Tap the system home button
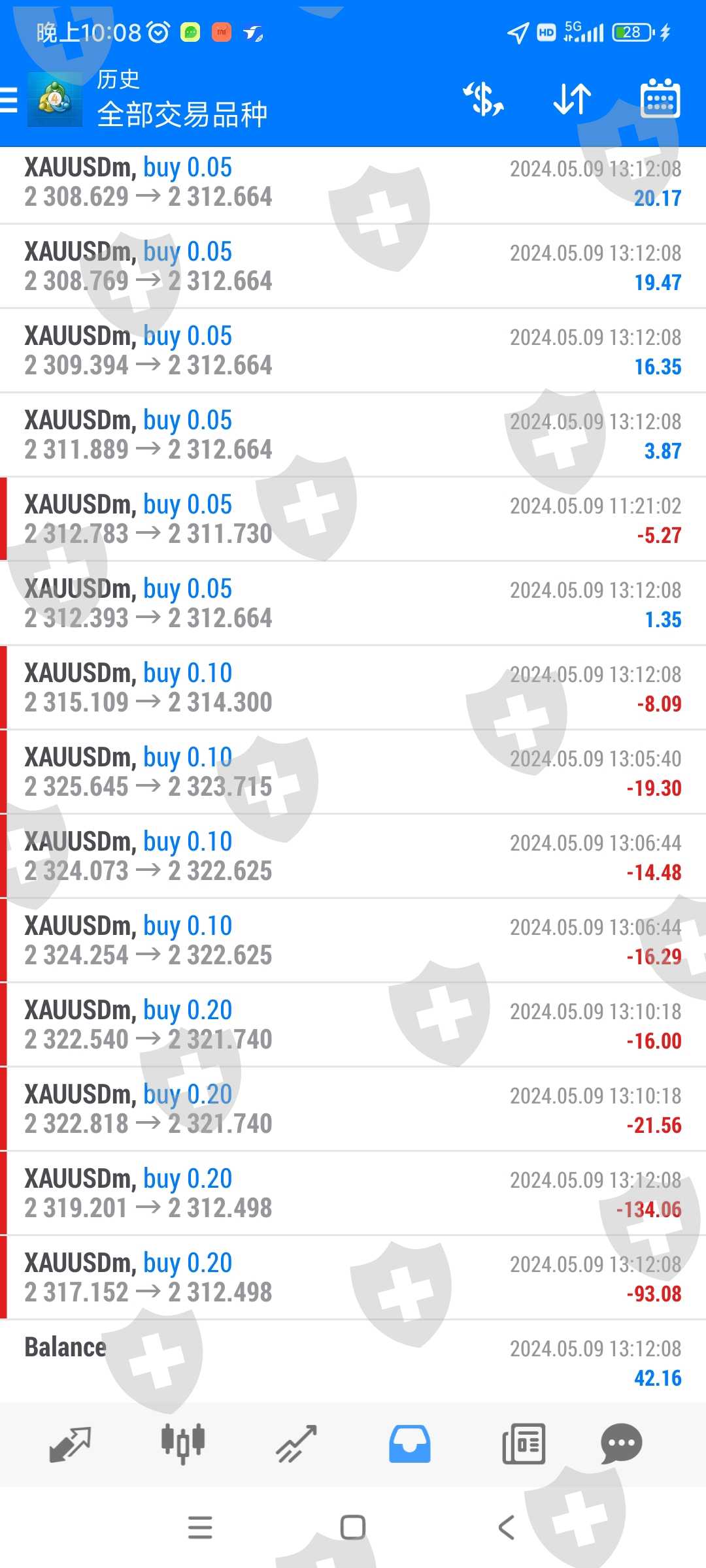This screenshot has width=706, height=1568. tap(353, 1527)
